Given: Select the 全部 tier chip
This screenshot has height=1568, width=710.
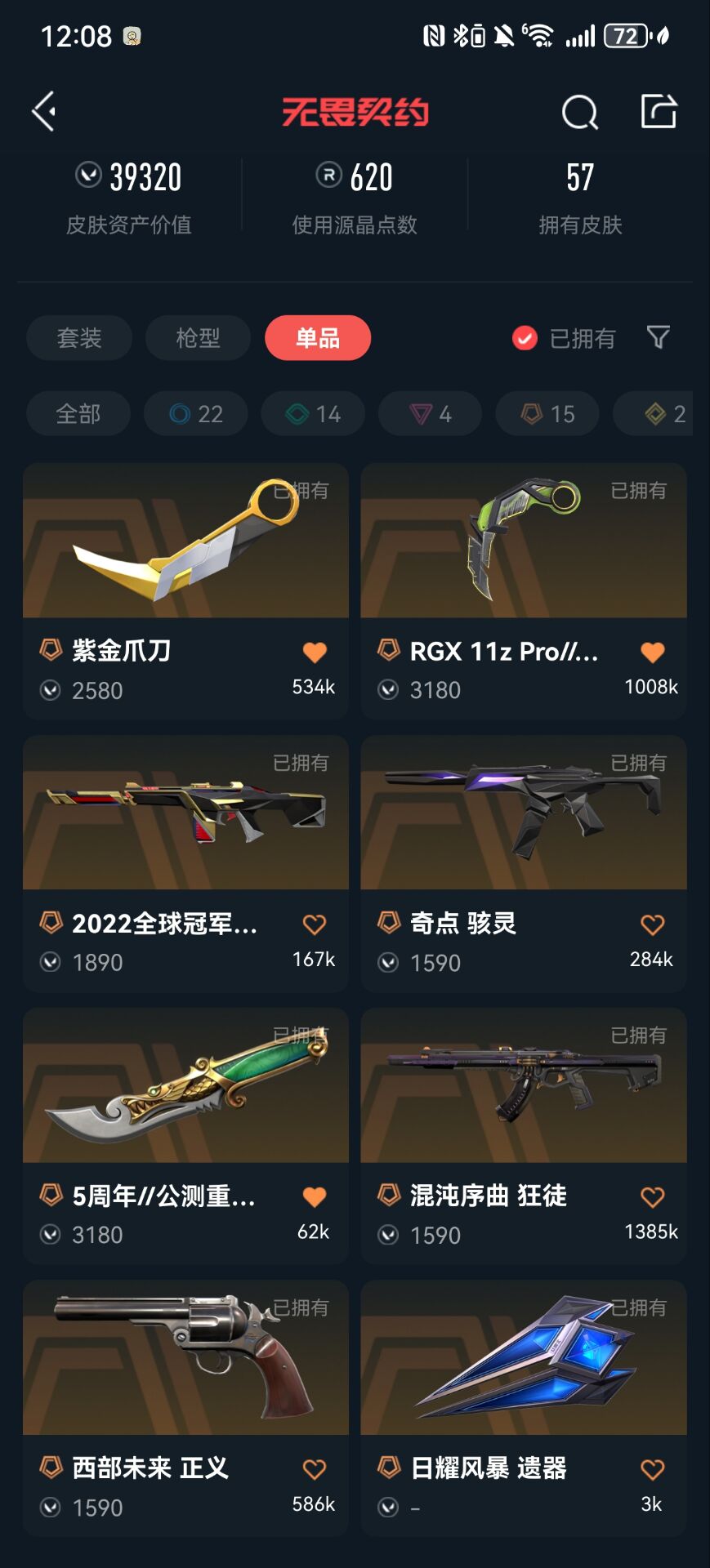Looking at the screenshot, I should pos(78,414).
